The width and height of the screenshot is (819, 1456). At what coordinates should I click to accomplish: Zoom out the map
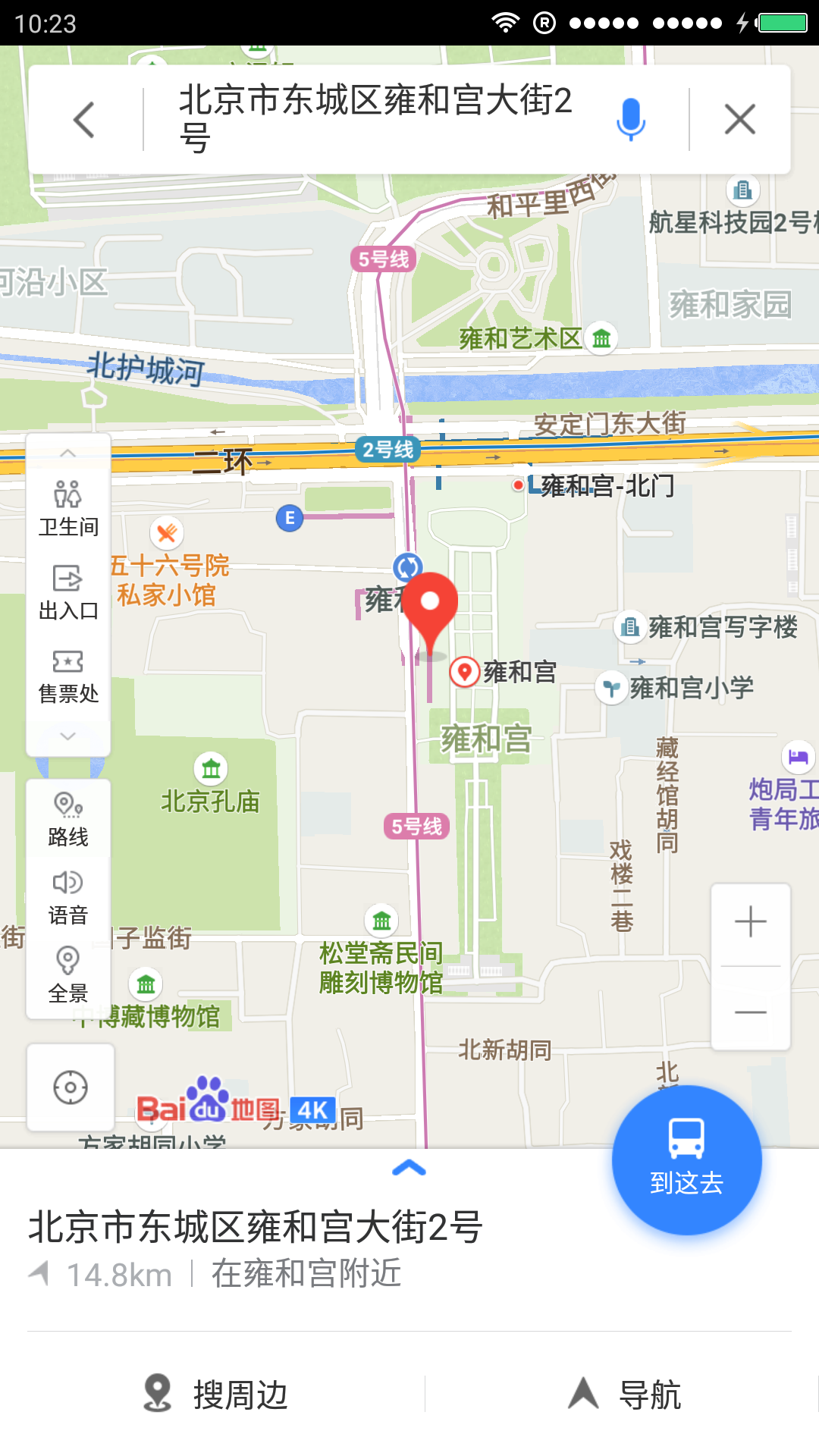click(x=751, y=1012)
